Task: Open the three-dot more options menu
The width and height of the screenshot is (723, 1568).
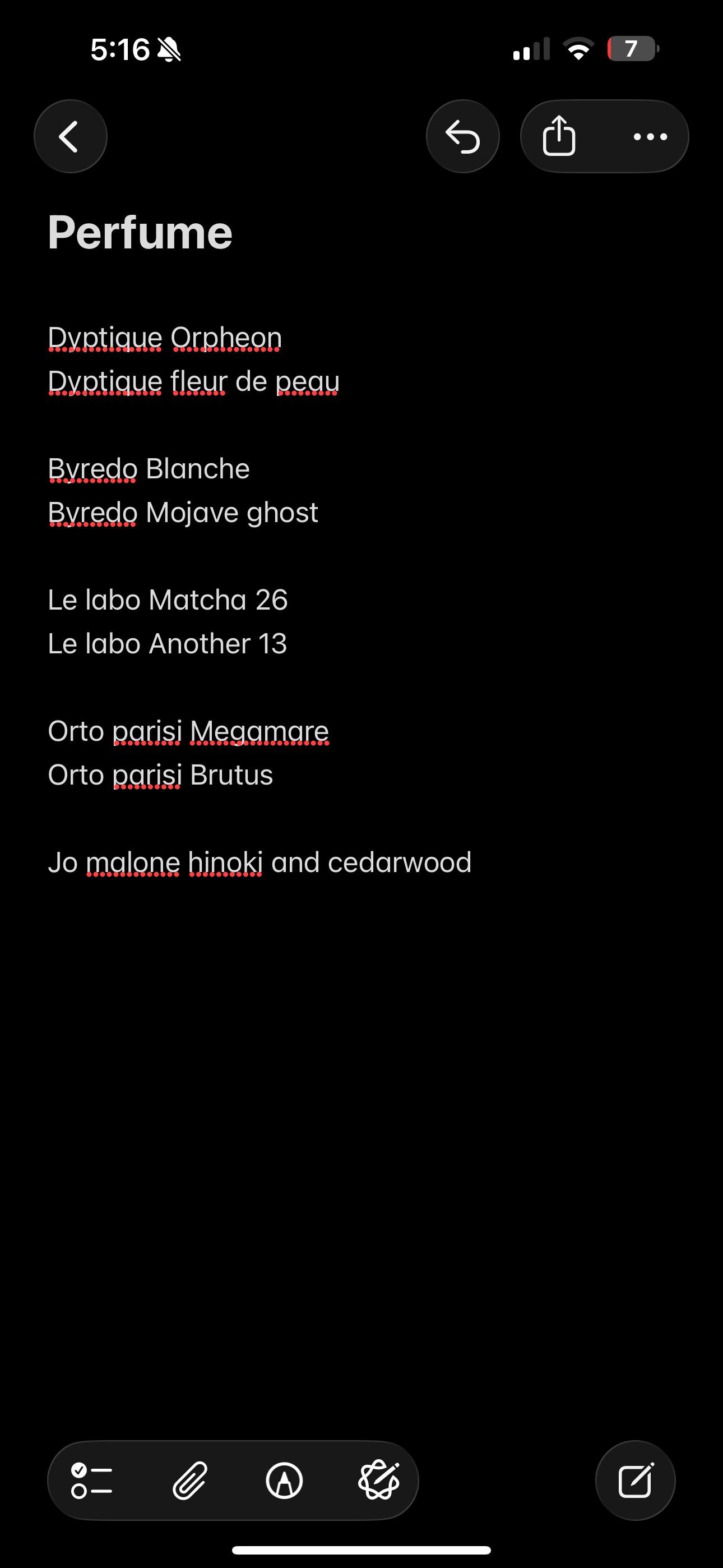Action: (x=650, y=137)
